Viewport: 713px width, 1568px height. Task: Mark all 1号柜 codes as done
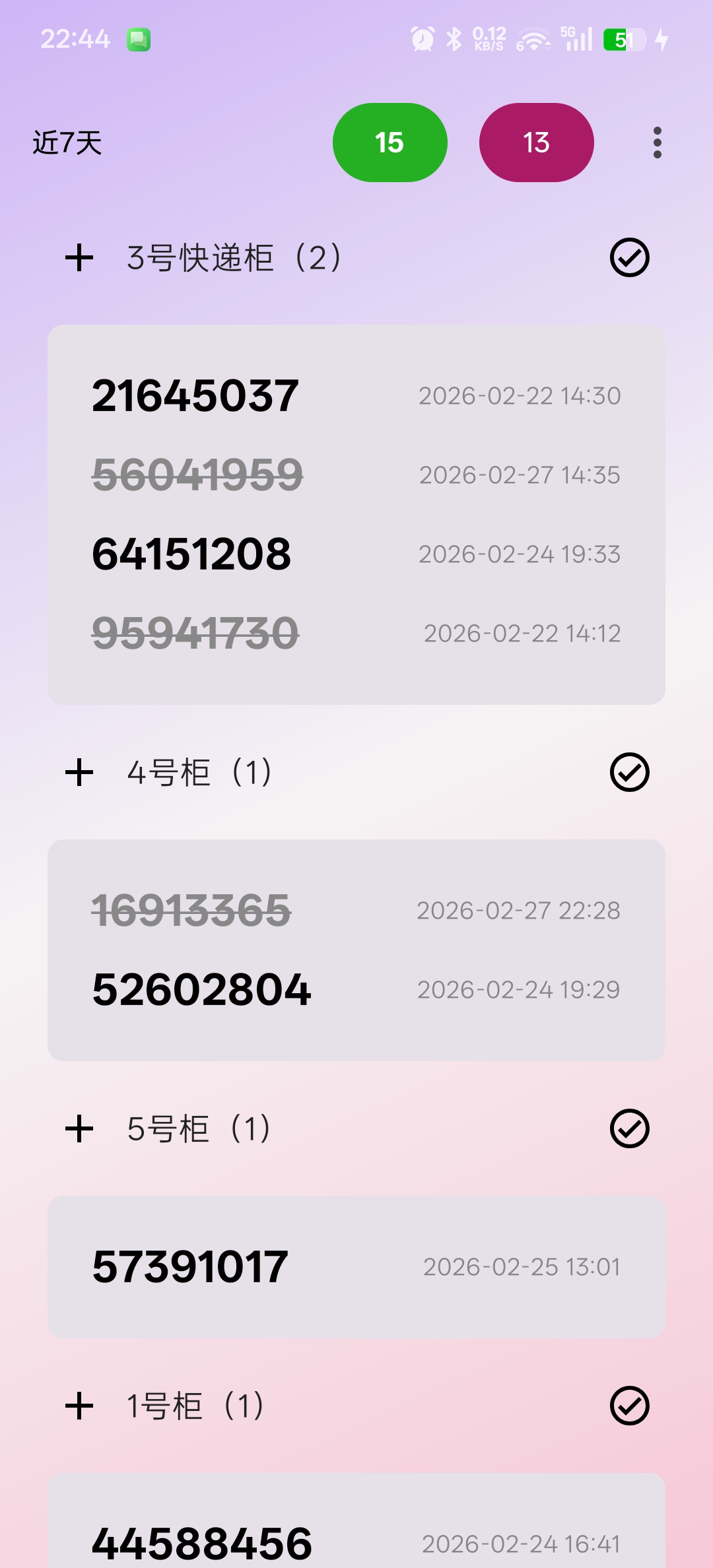click(629, 1406)
